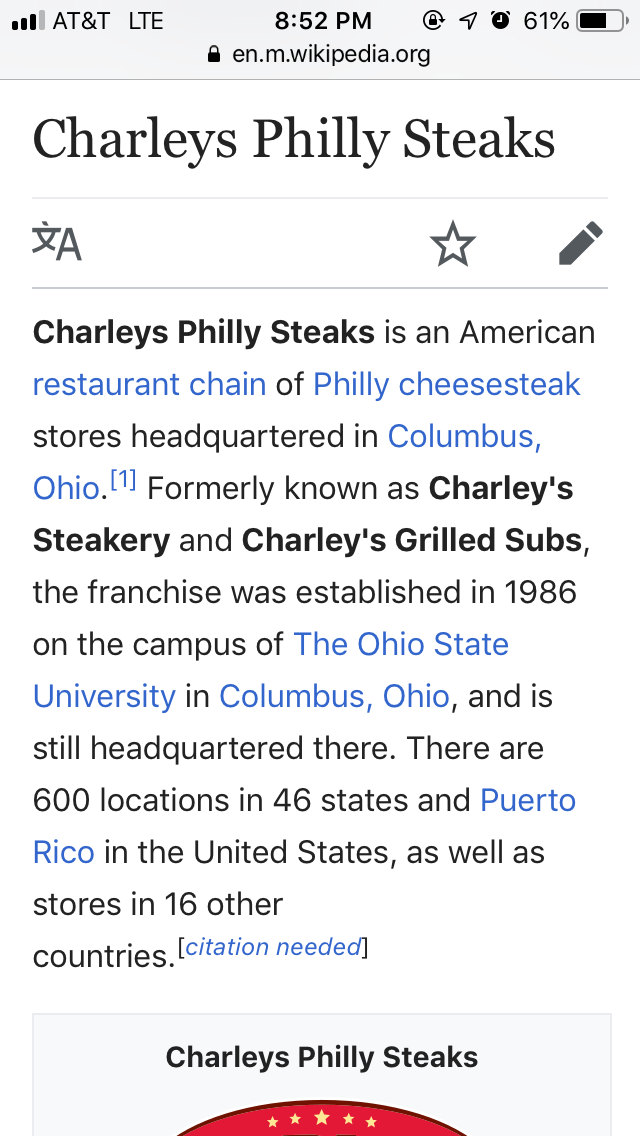This screenshot has height=1136, width=640.
Task: Tap the en.m.wikipedia.org address bar
Action: (320, 54)
